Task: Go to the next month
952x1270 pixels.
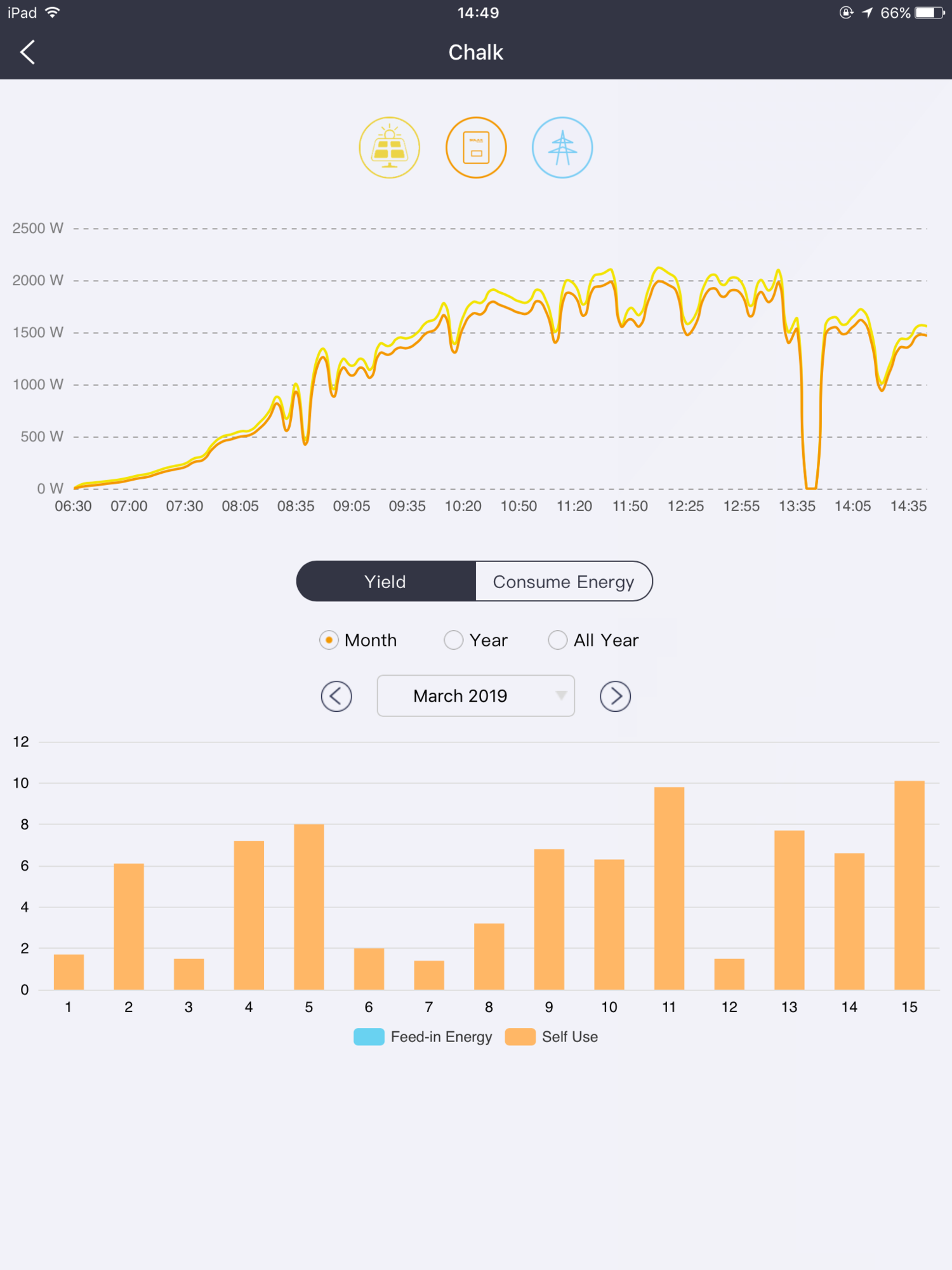Action: [615, 697]
